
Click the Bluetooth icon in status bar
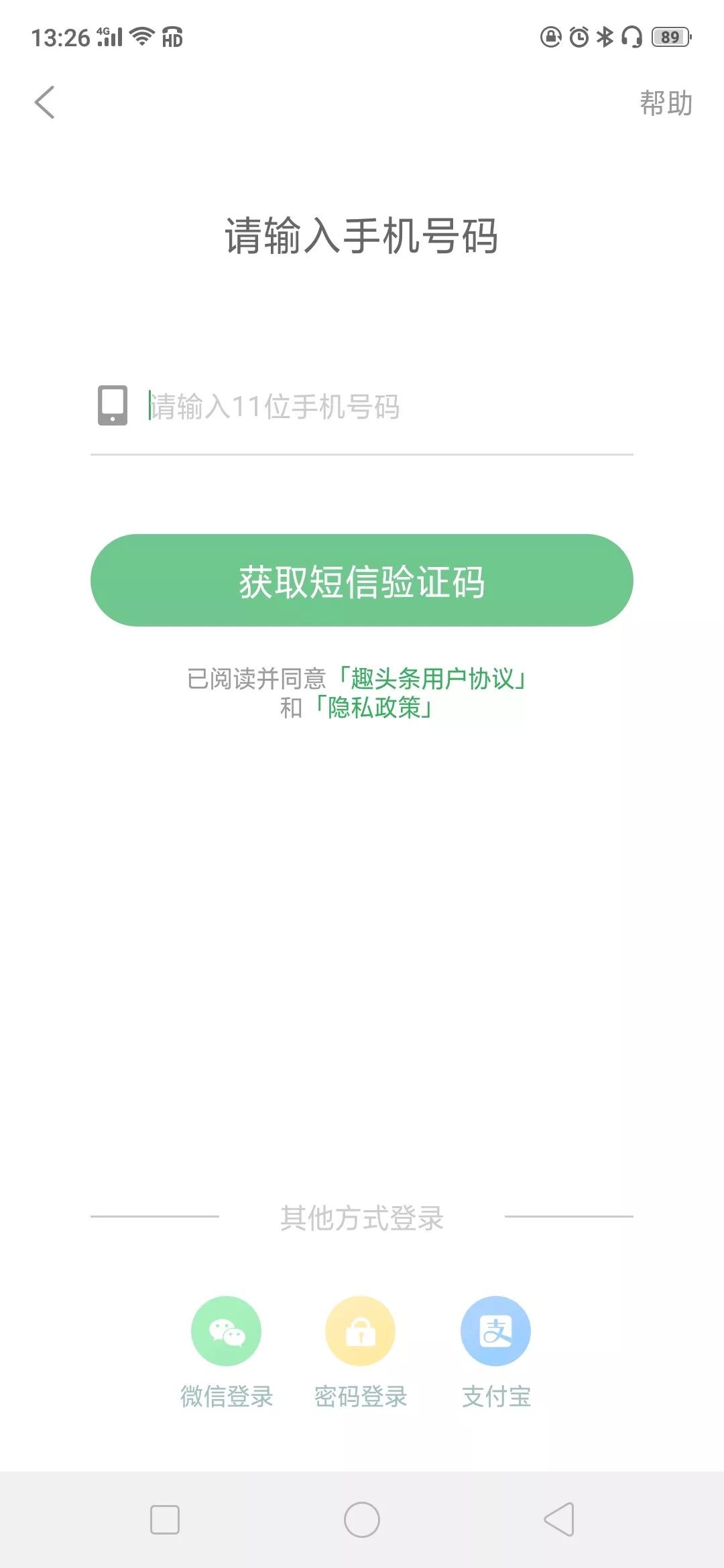click(x=605, y=37)
